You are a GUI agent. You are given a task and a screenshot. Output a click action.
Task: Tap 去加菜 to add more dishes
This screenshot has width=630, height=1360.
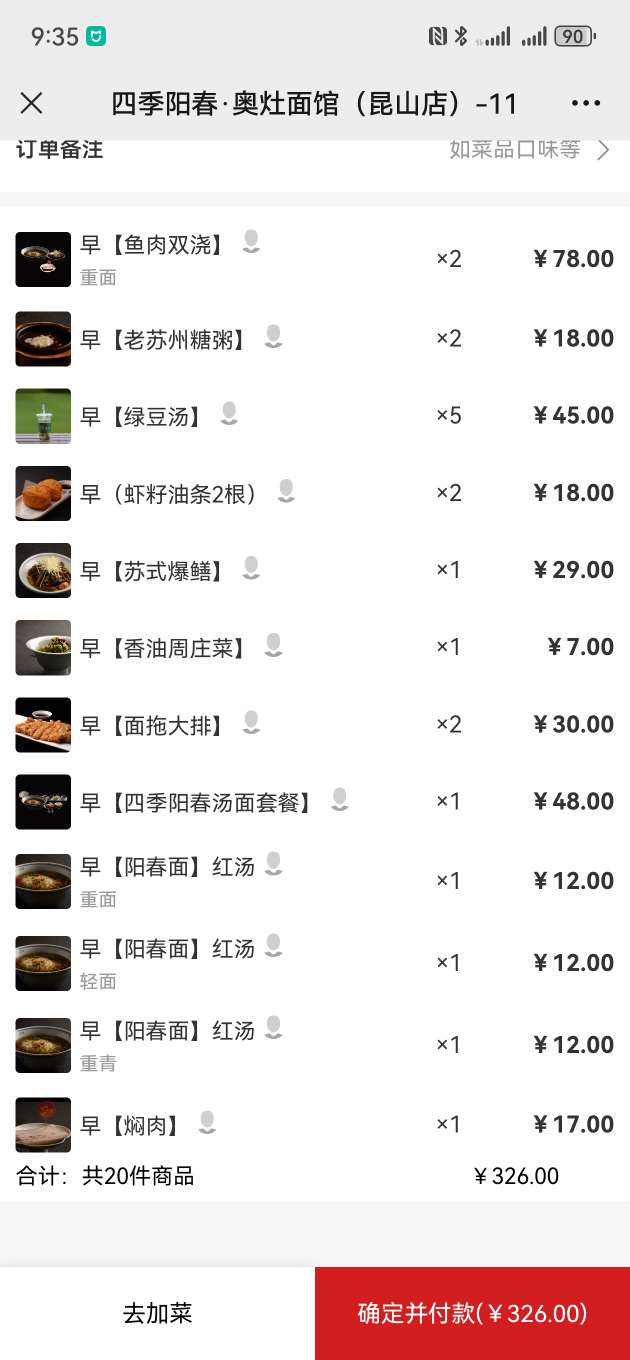(x=157, y=1313)
